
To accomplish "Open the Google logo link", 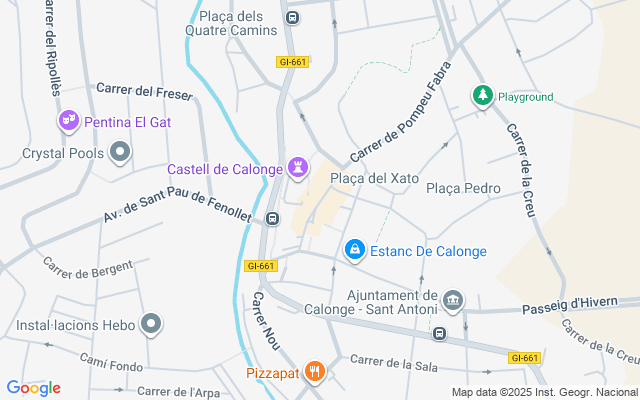I will click(x=33, y=388).
